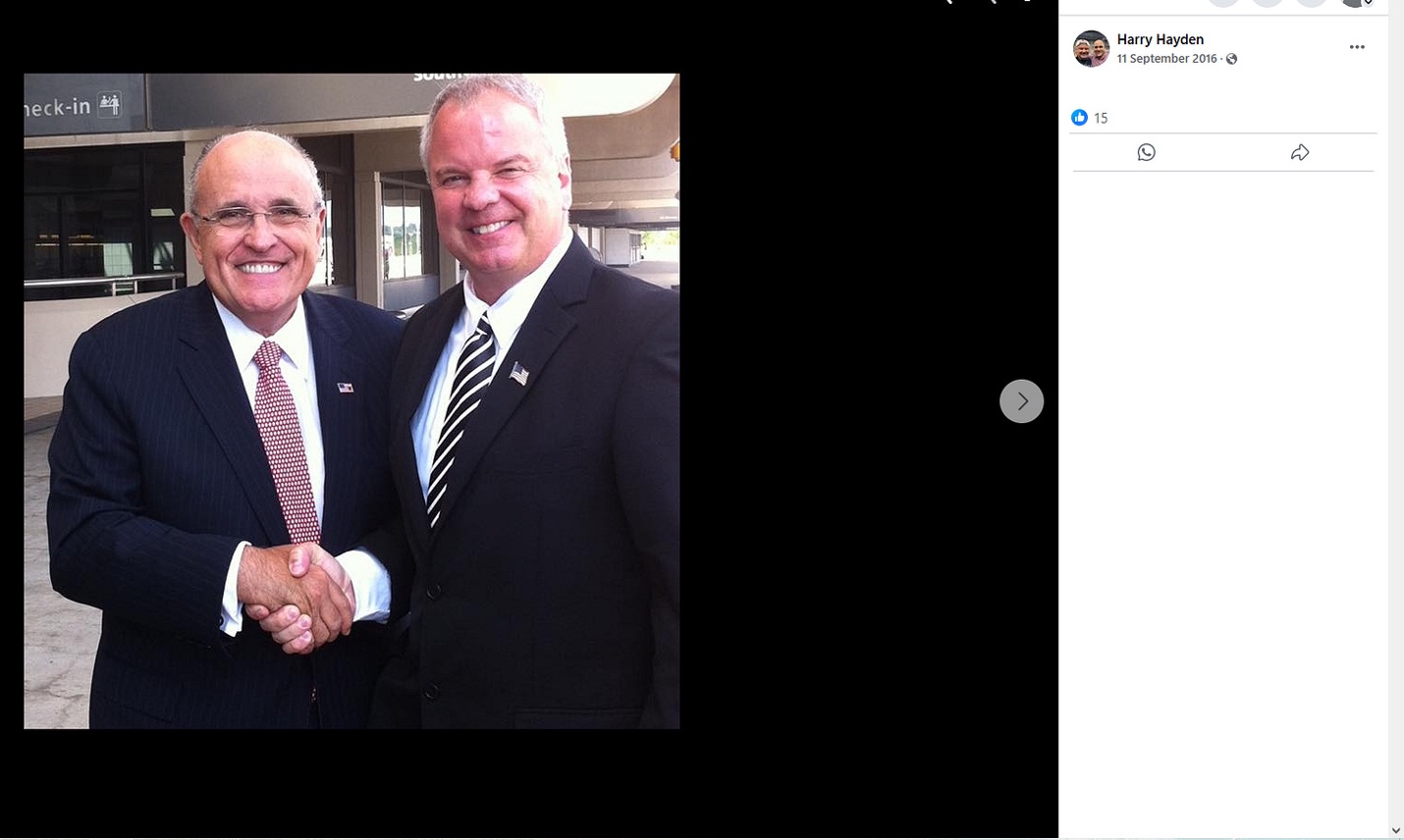Send this post via WhatsApp
The width and height of the screenshot is (1404, 840).
tap(1146, 152)
